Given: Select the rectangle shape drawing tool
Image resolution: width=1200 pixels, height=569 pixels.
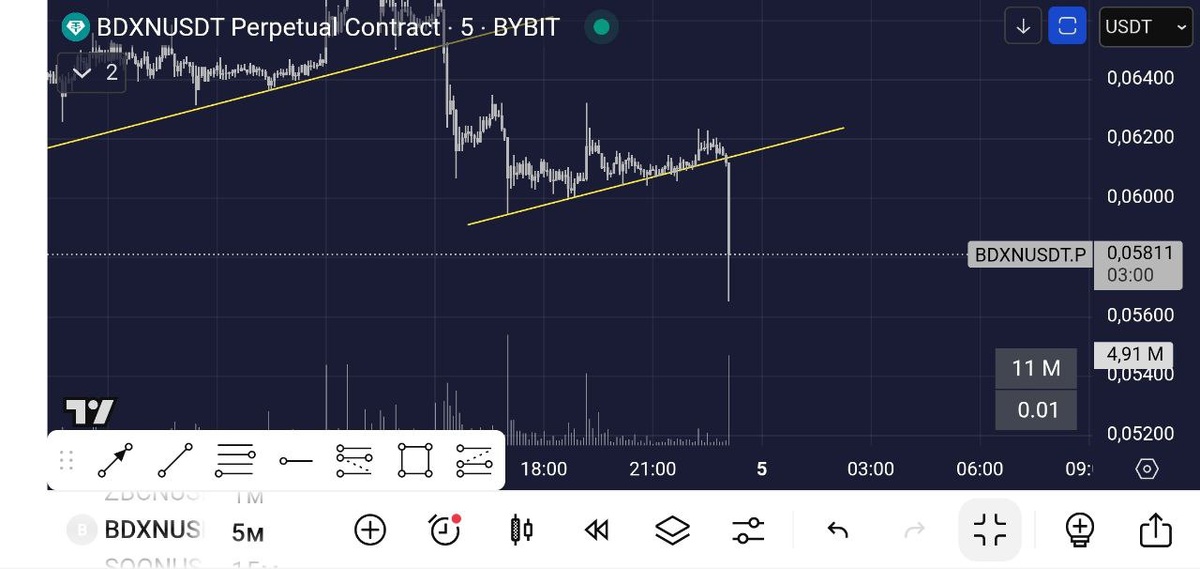Looking at the screenshot, I should coord(414,461).
